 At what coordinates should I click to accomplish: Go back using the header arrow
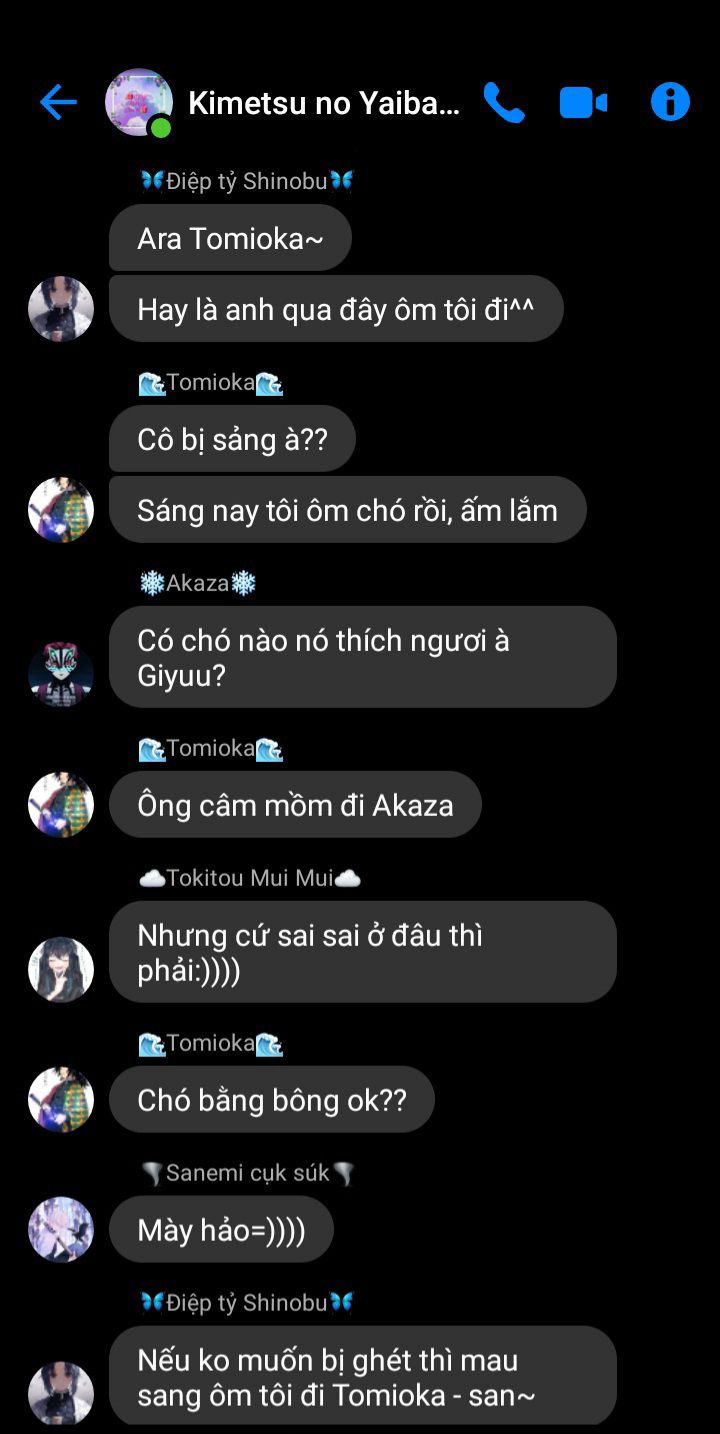[x=58, y=102]
